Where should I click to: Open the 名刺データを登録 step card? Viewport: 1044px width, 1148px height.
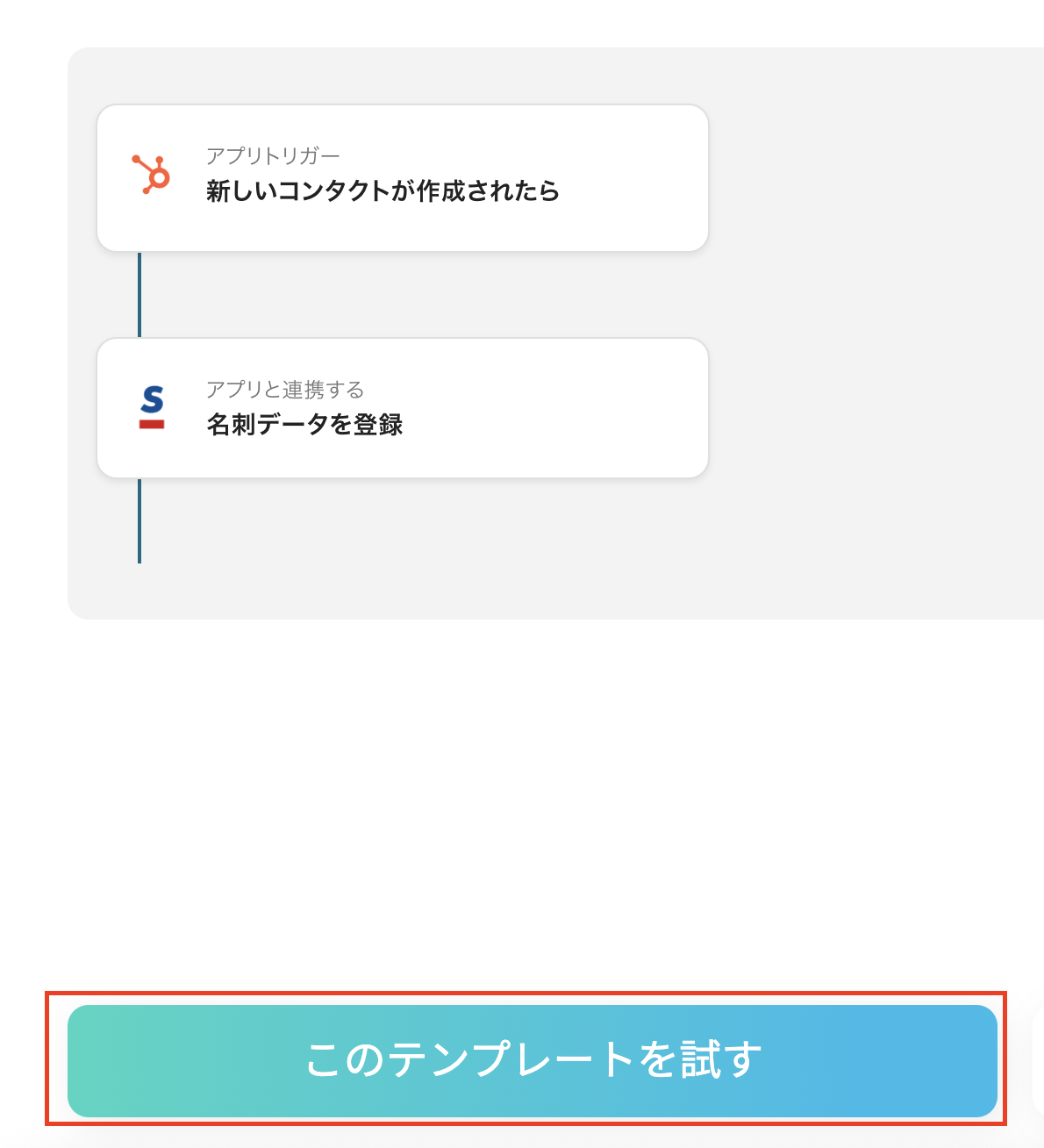click(x=402, y=408)
